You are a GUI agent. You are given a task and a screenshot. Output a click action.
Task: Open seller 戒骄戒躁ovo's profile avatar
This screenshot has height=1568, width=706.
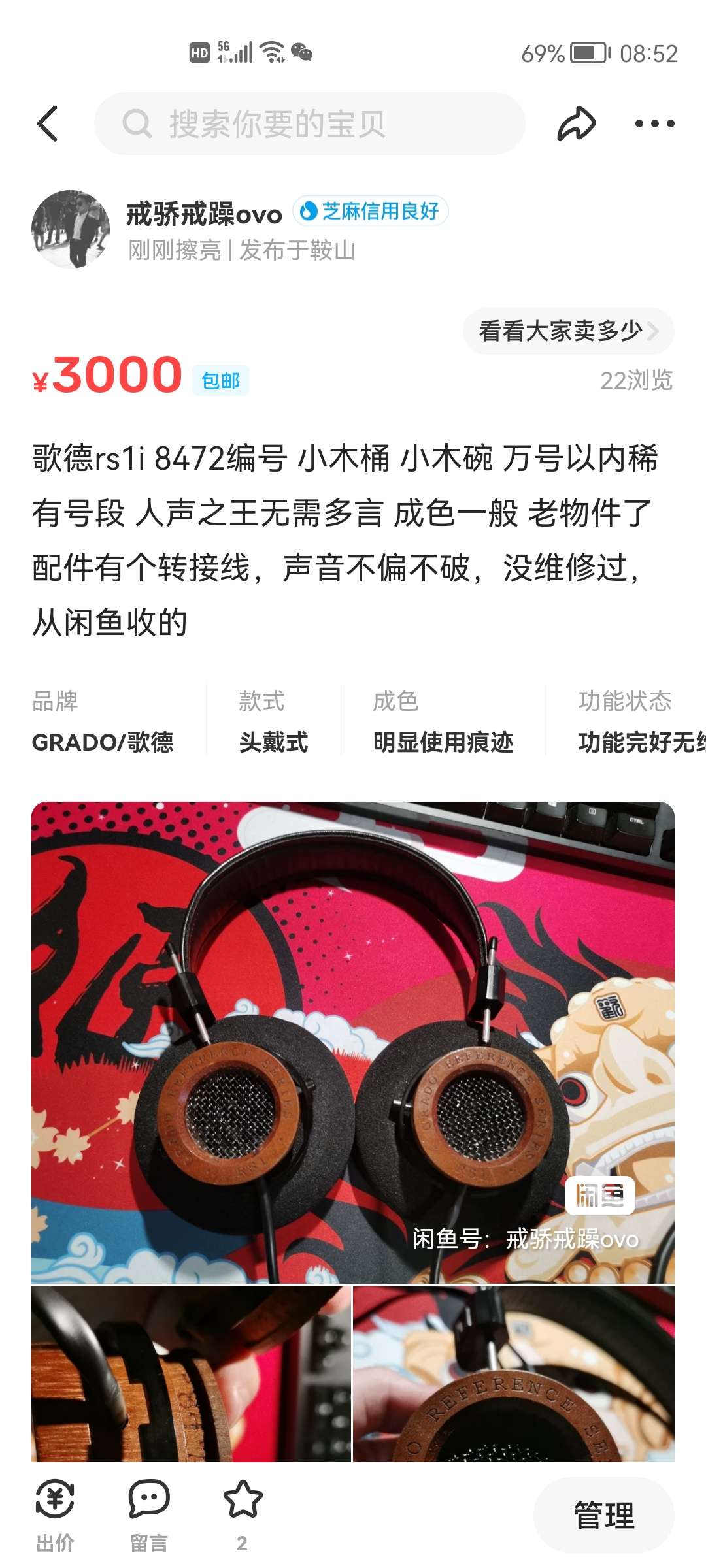point(71,229)
